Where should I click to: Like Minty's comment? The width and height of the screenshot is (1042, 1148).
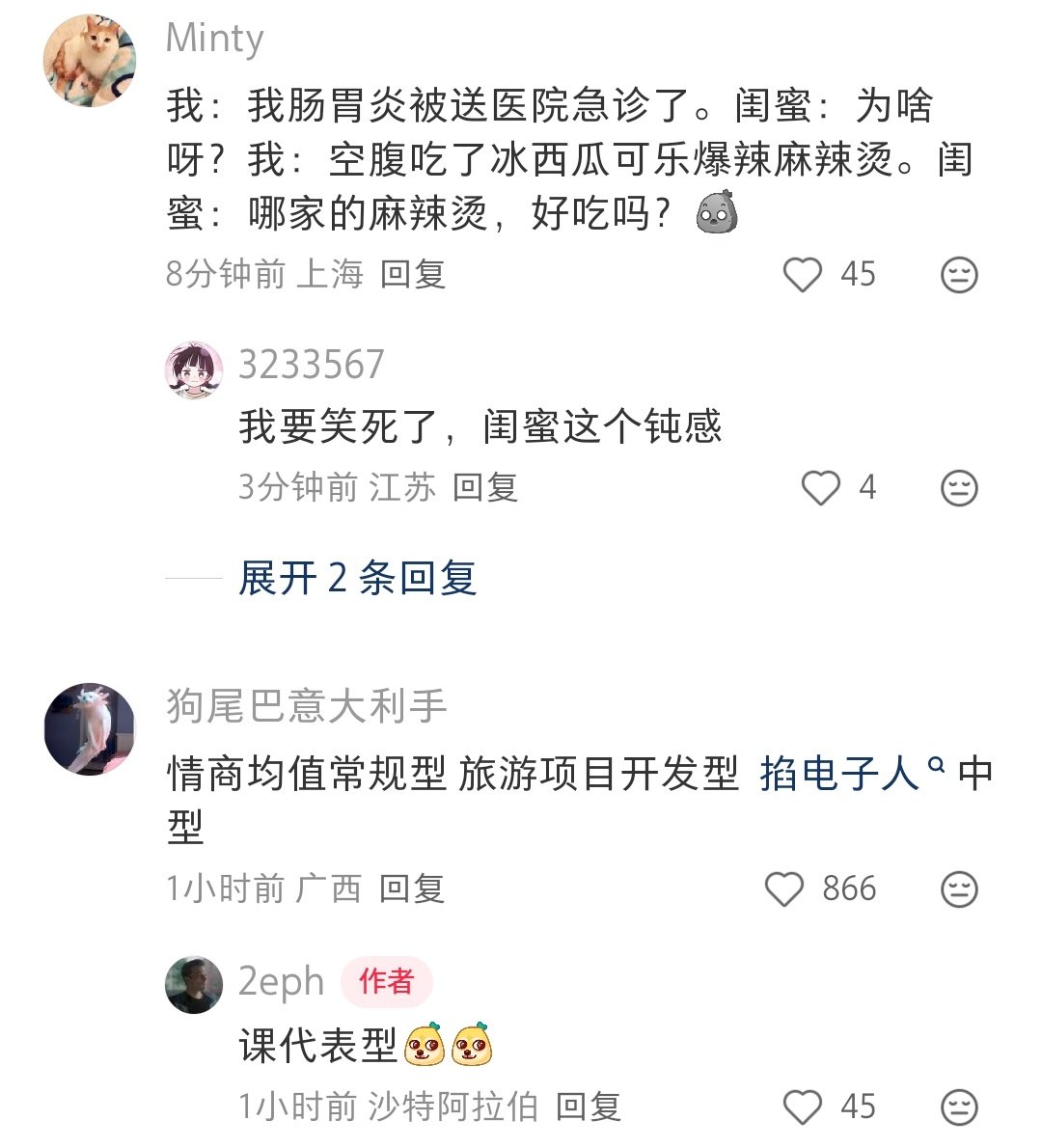pyautogui.click(x=802, y=275)
